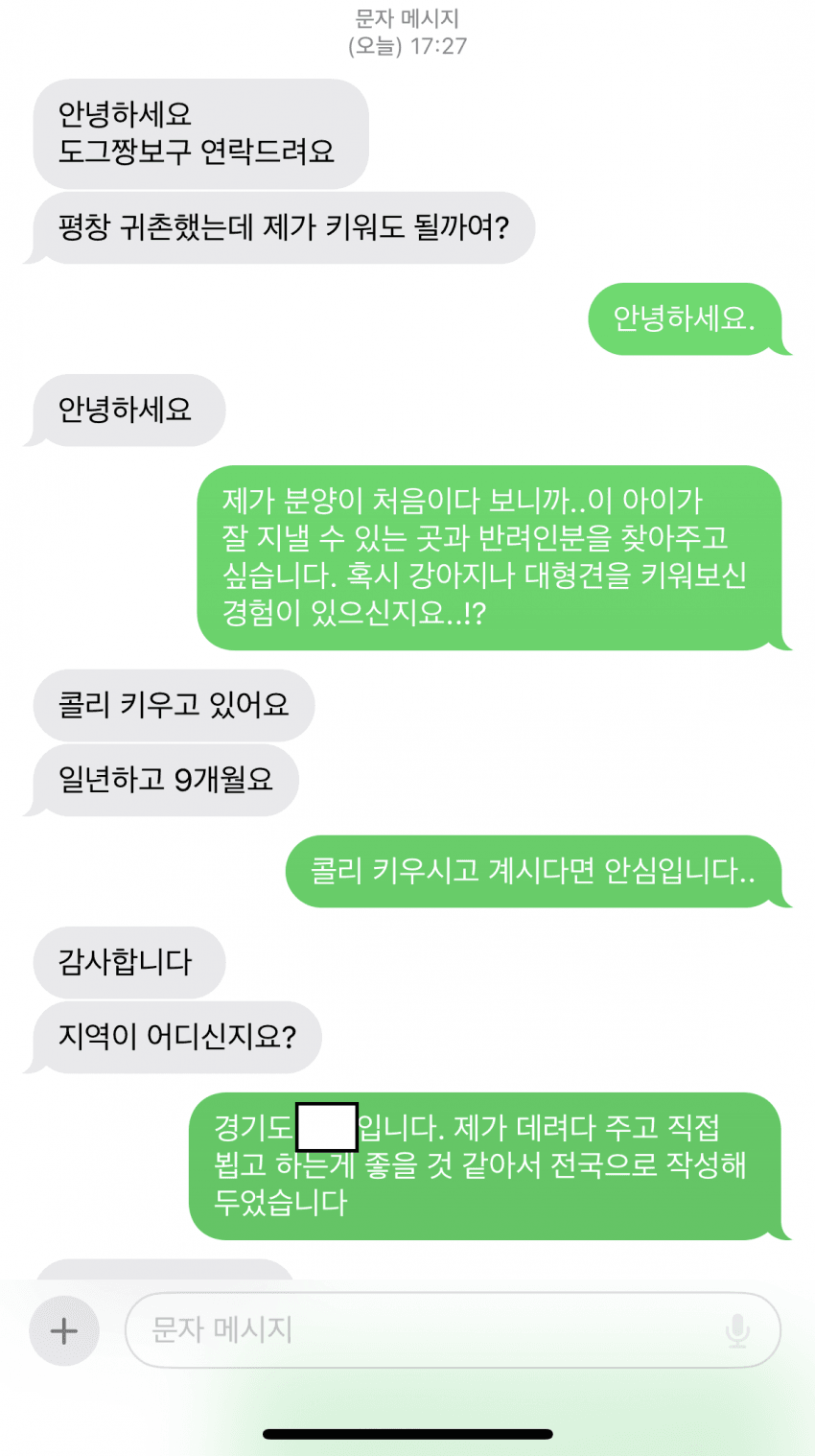815x1456 pixels.
Task: Tap the home indicator bar at the bottom
Action: point(407,1433)
